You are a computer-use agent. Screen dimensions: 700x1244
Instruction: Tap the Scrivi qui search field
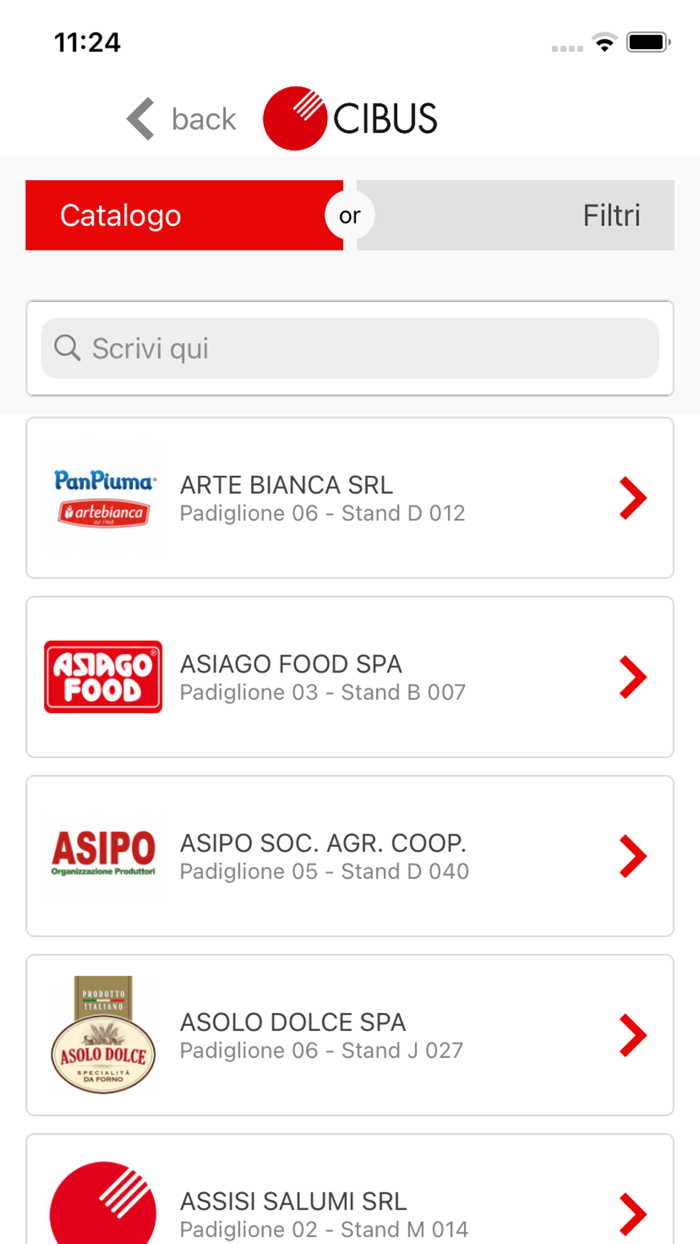click(x=350, y=348)
